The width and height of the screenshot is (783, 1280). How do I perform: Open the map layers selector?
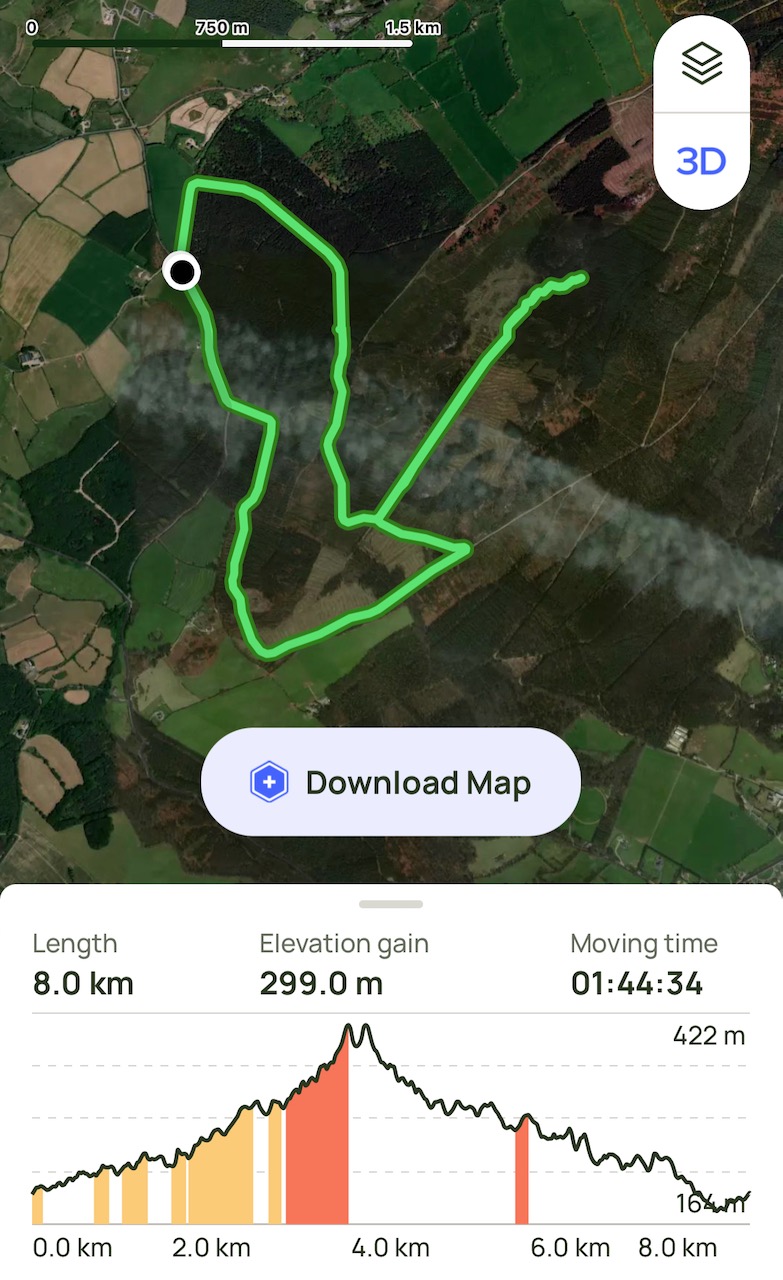(x=701, y=64)
